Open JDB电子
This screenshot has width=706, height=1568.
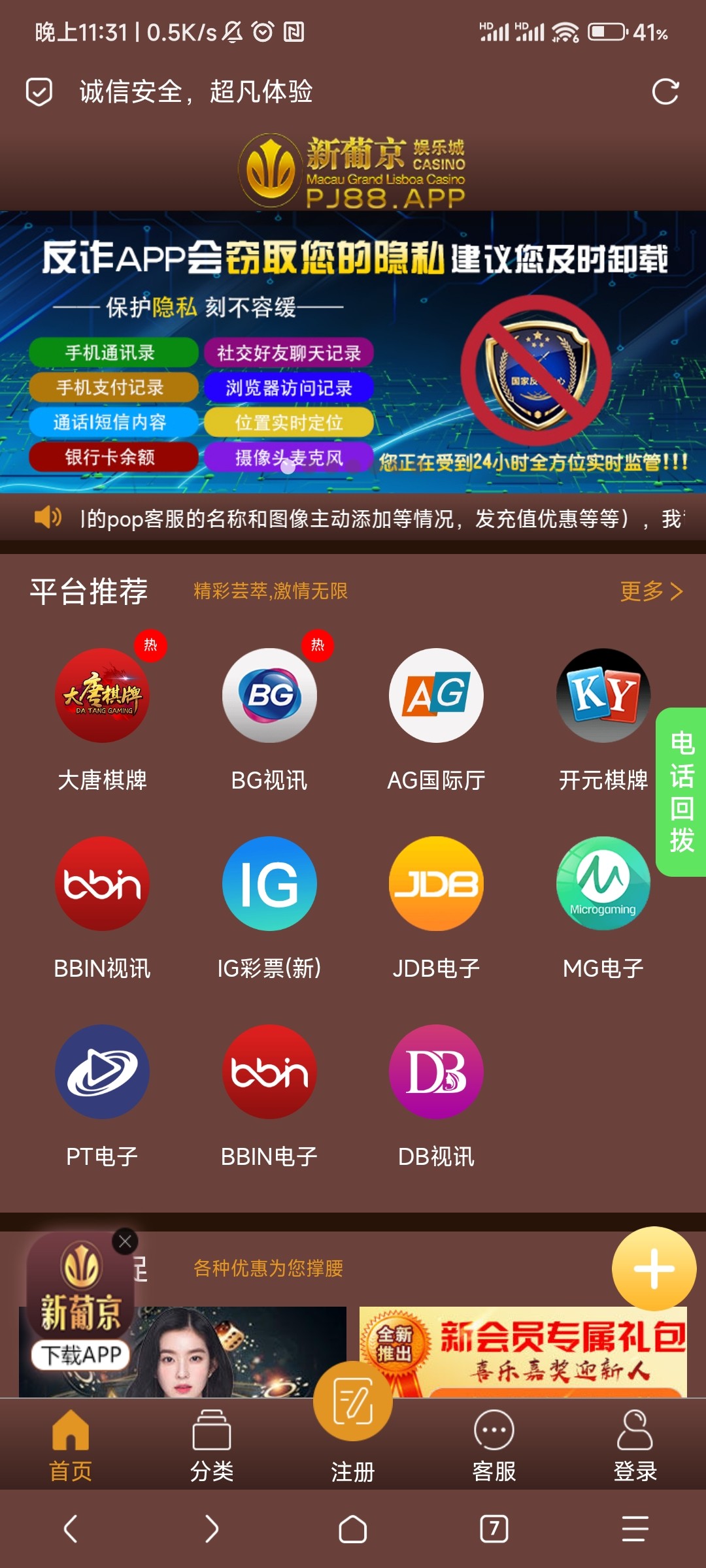tap(436, 884)
